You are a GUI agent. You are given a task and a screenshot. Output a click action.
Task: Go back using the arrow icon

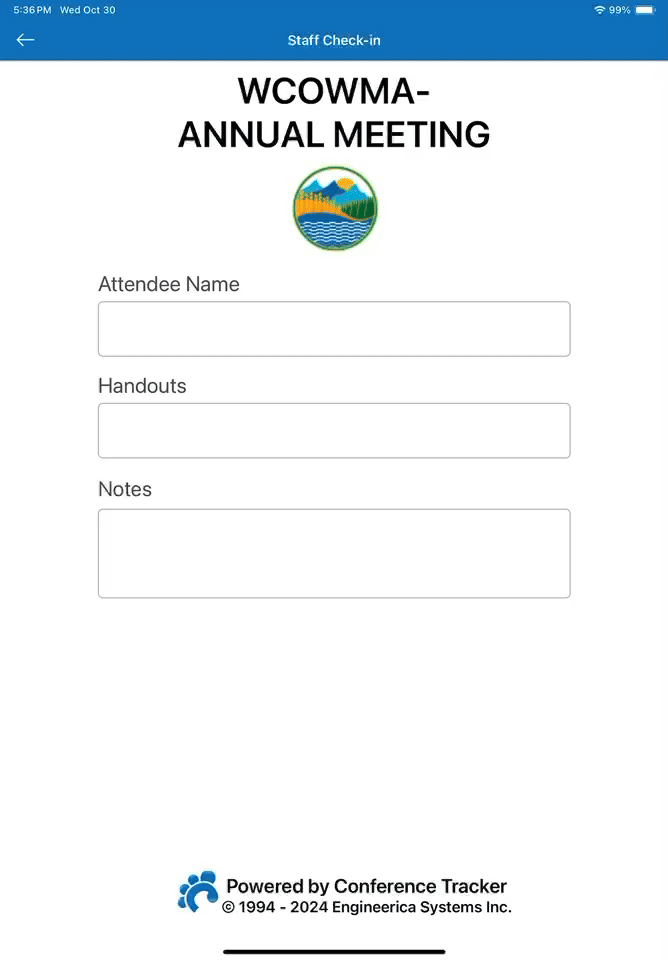tap(25, 40)
